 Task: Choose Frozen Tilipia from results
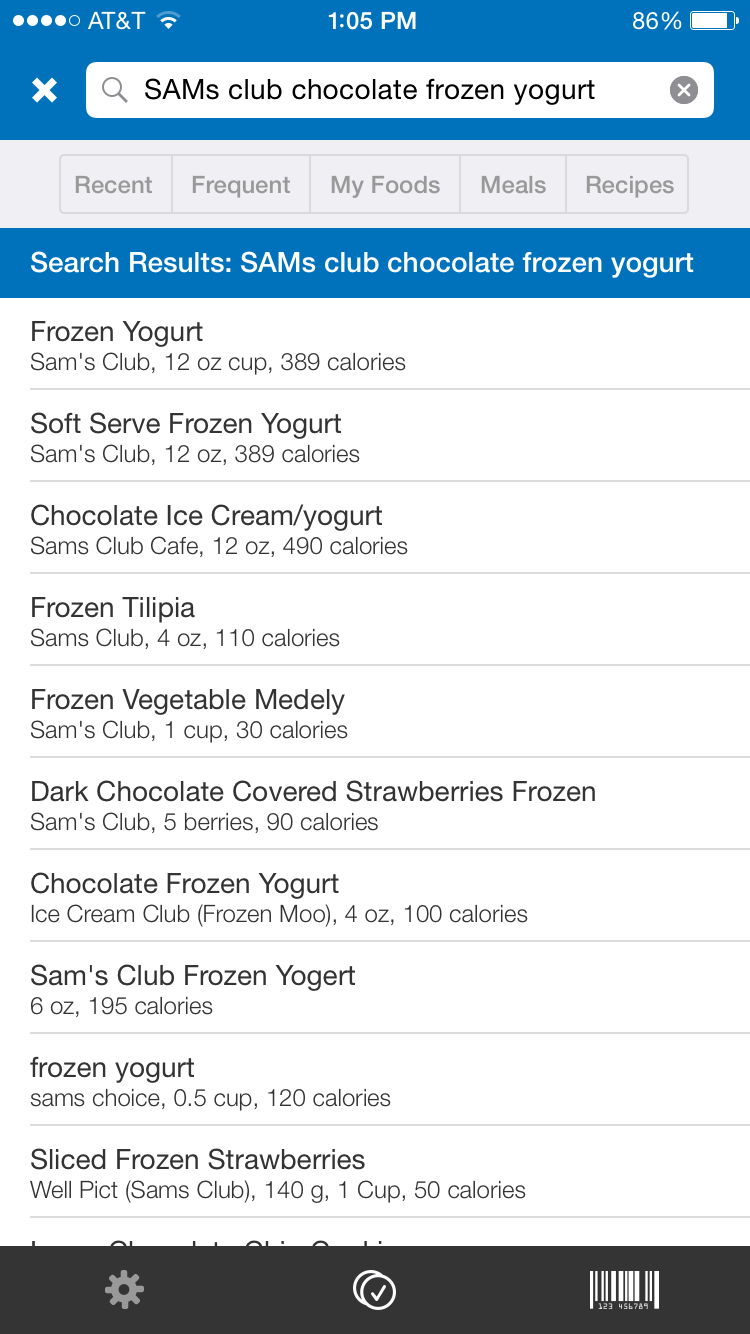(x=375, y=620)
